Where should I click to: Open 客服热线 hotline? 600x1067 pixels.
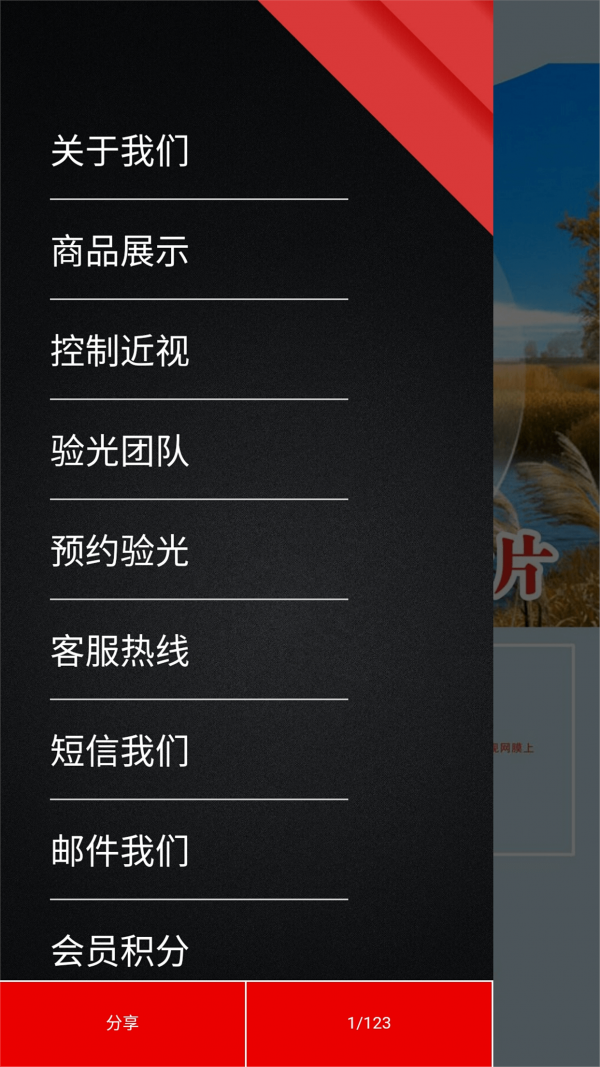tap(120, 652)
